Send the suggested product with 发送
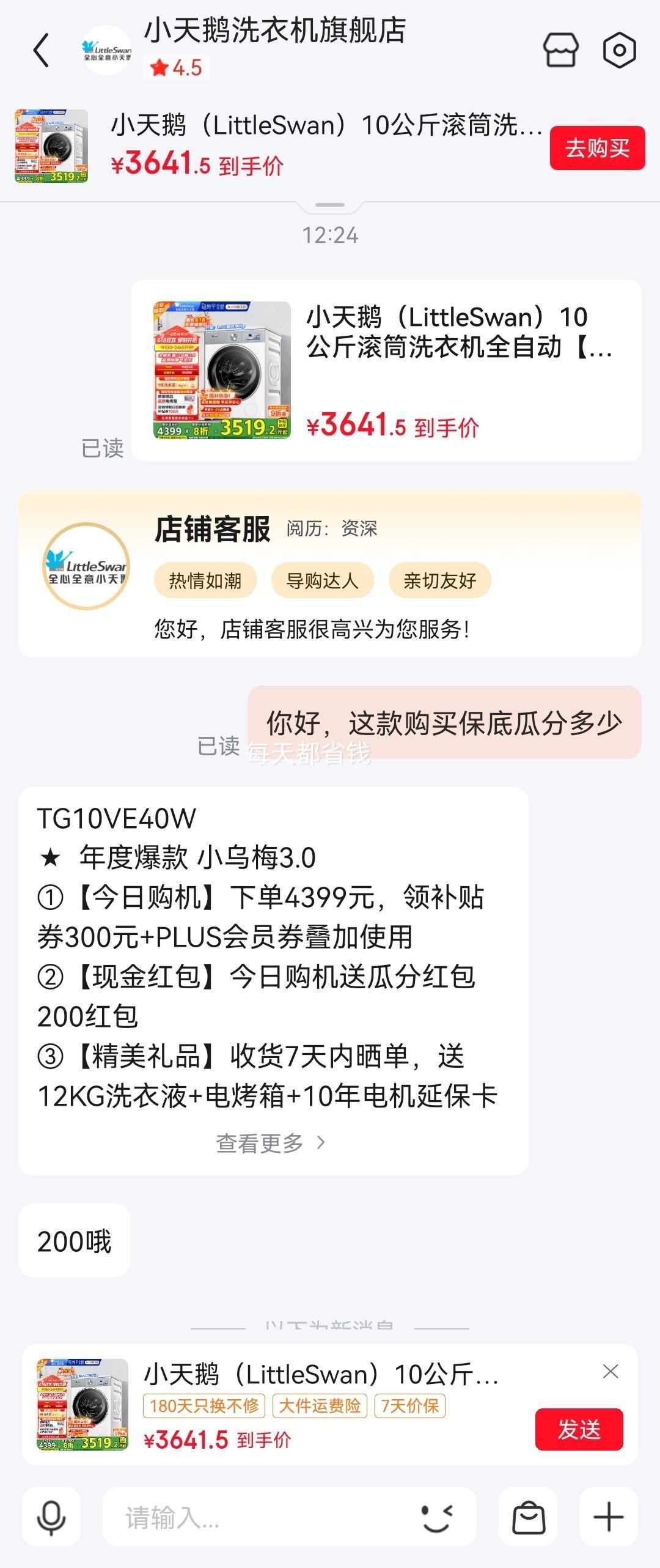This screenshot has height=1568, width=660. pos(579,1429)
